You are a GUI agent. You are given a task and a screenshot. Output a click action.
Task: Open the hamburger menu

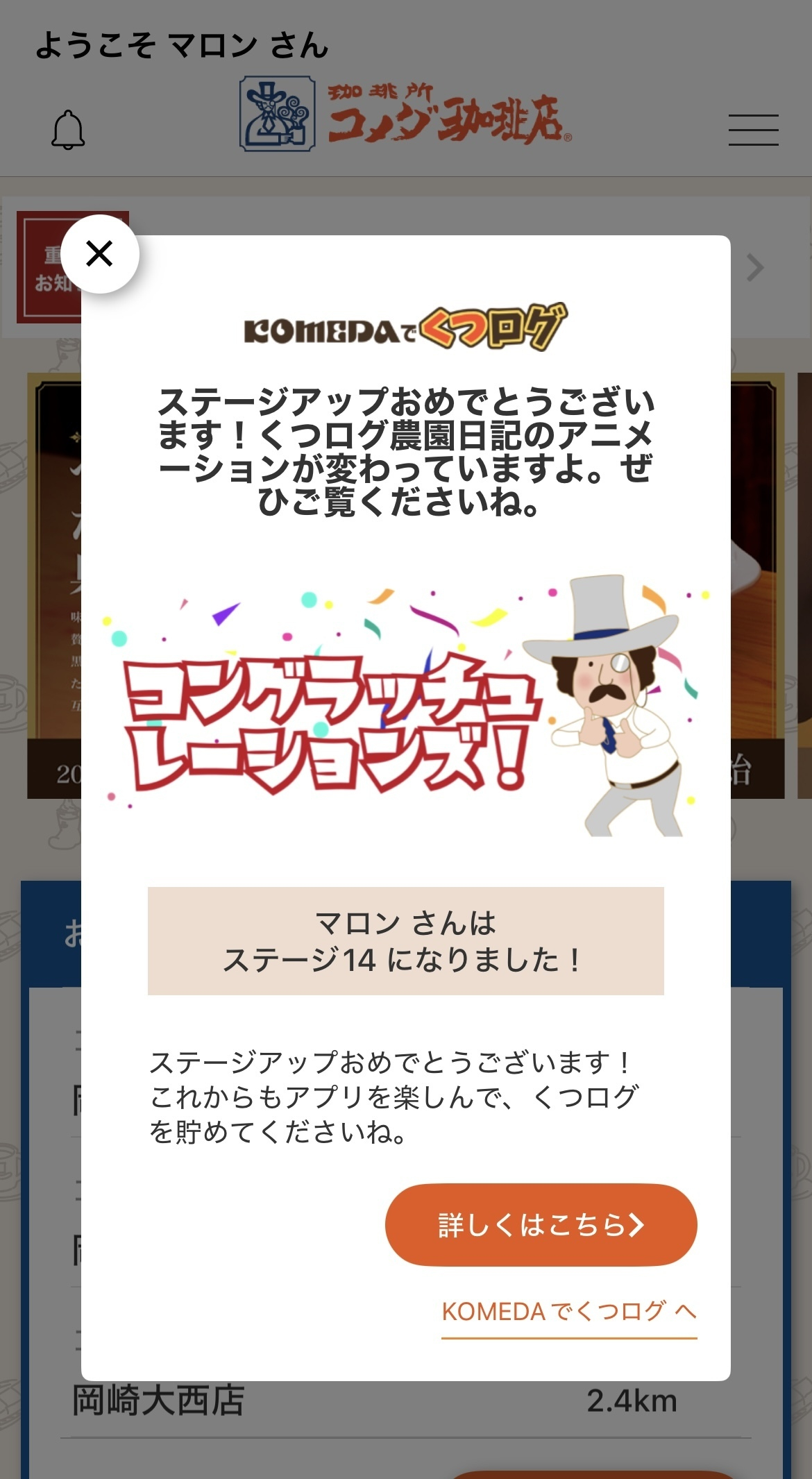pyautogui.click(x=754, y=130)
